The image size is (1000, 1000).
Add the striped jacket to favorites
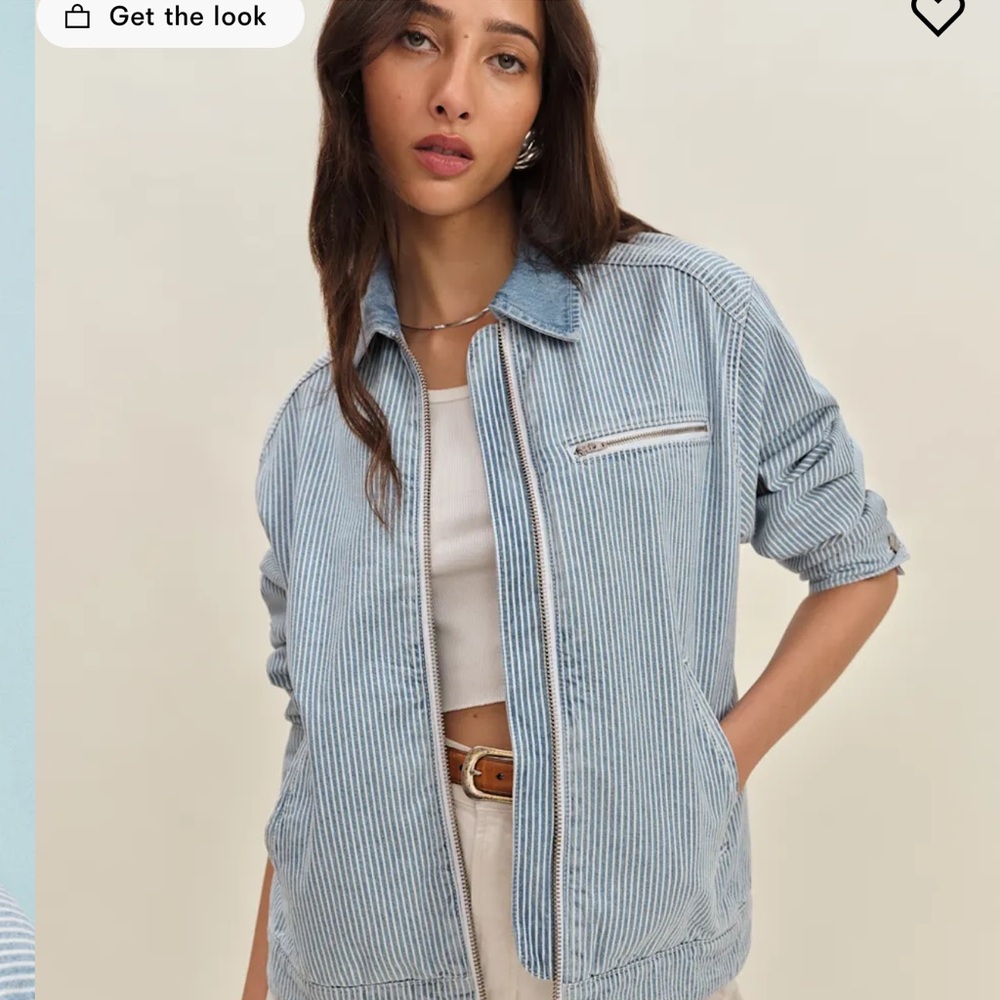tap(937, 14)
